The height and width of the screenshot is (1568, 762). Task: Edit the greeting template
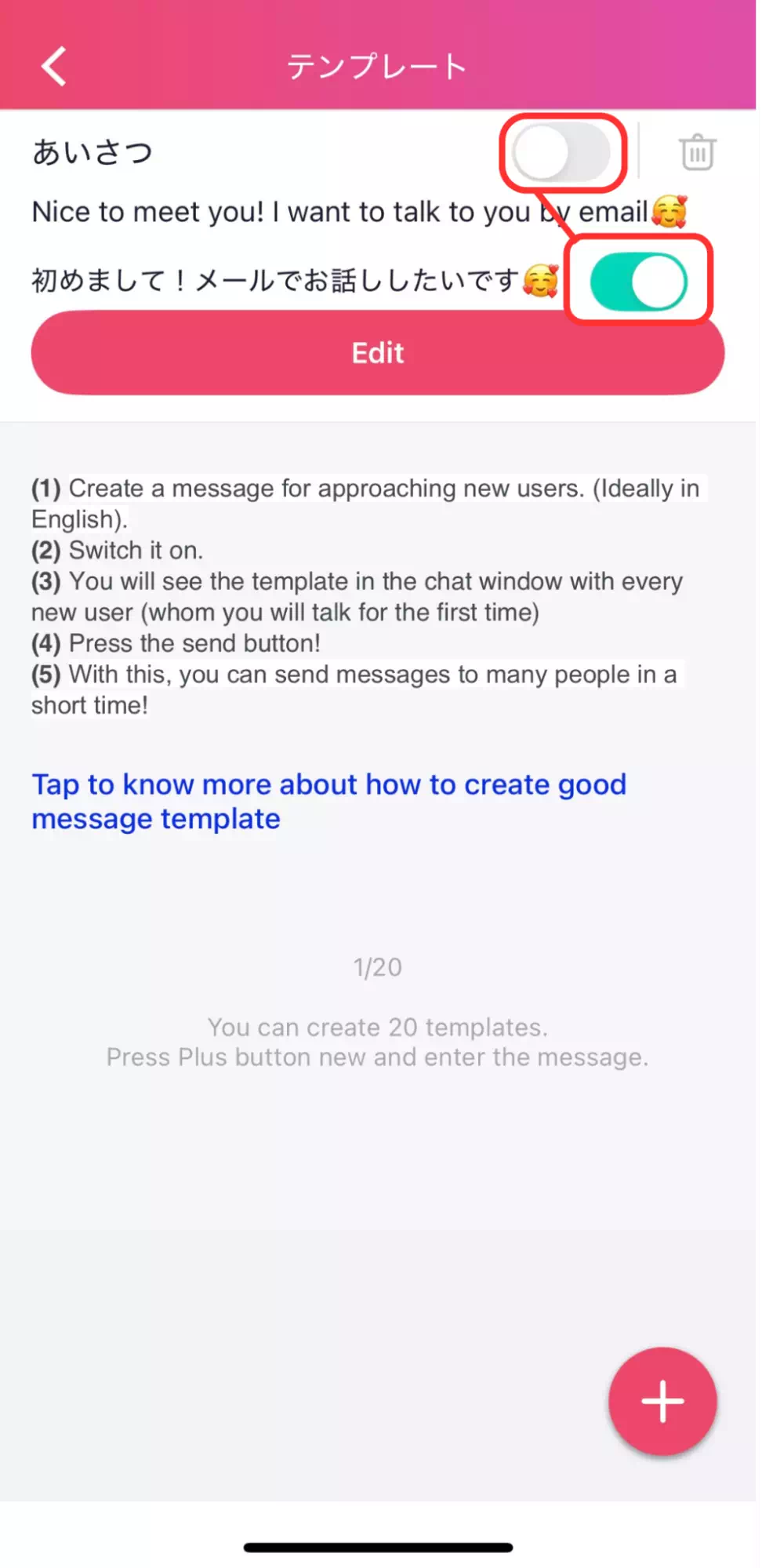tap(377, 353)
